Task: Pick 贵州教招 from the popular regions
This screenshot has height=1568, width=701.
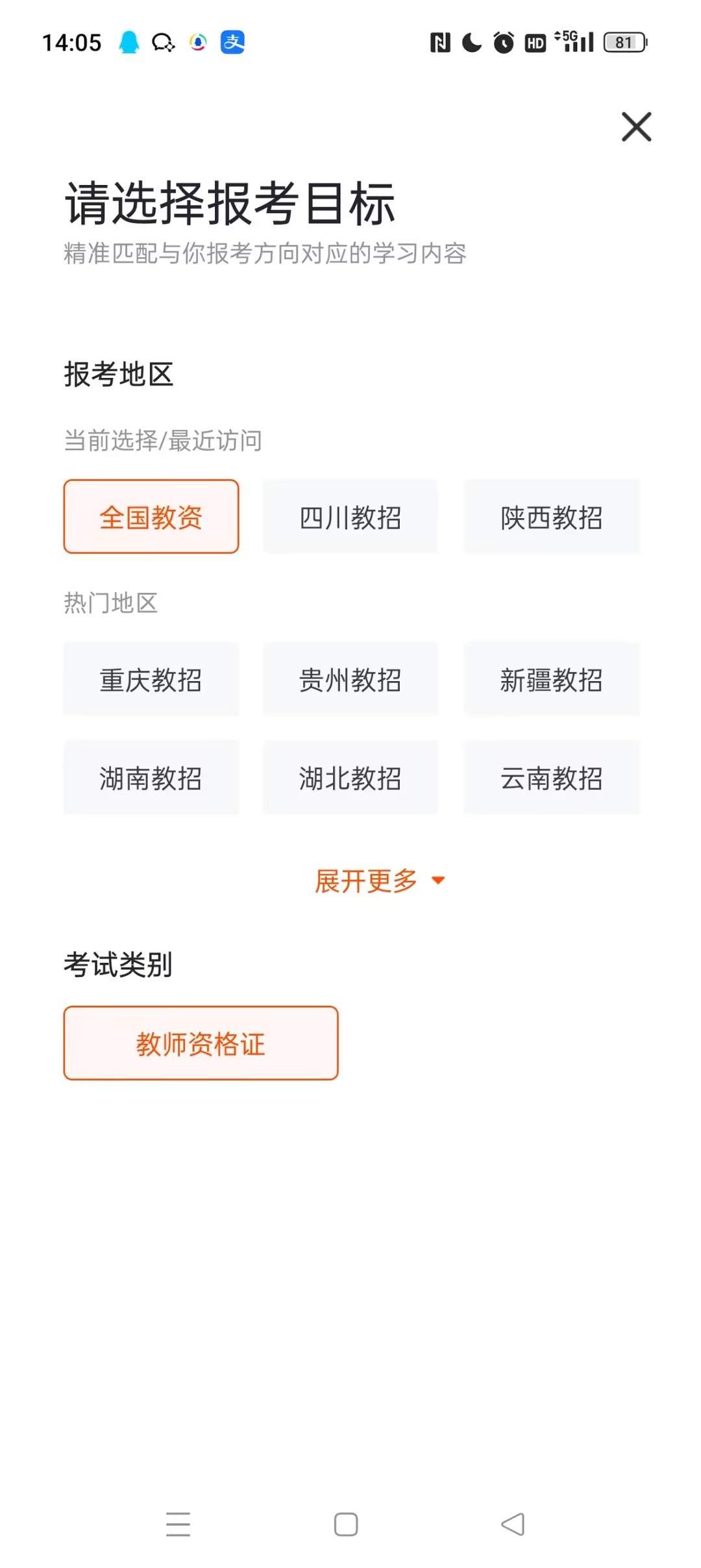Action: click(x=350, y=680)
